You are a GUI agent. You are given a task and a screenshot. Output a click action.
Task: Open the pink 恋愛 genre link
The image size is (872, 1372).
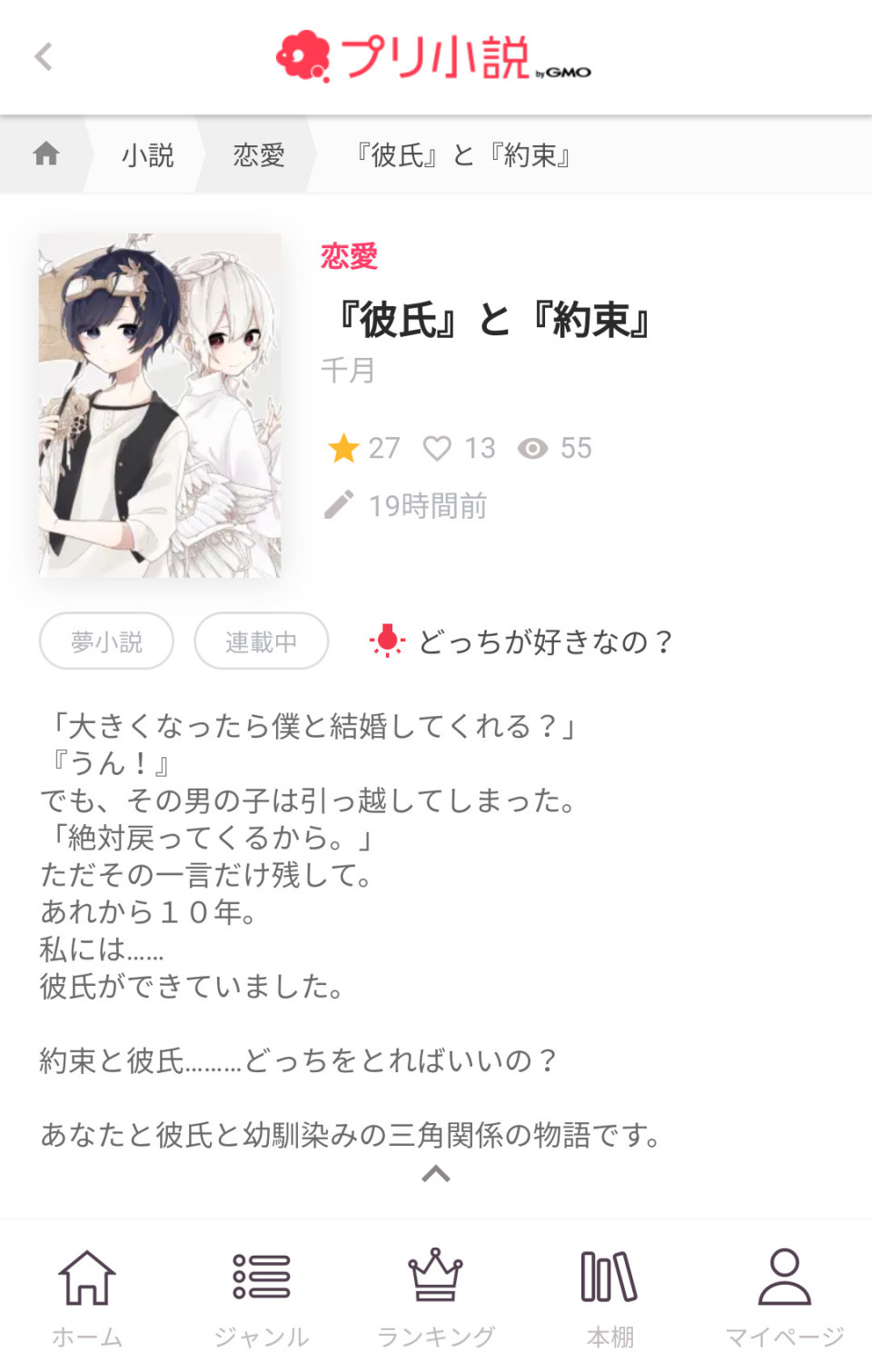(x=349, y=256)
